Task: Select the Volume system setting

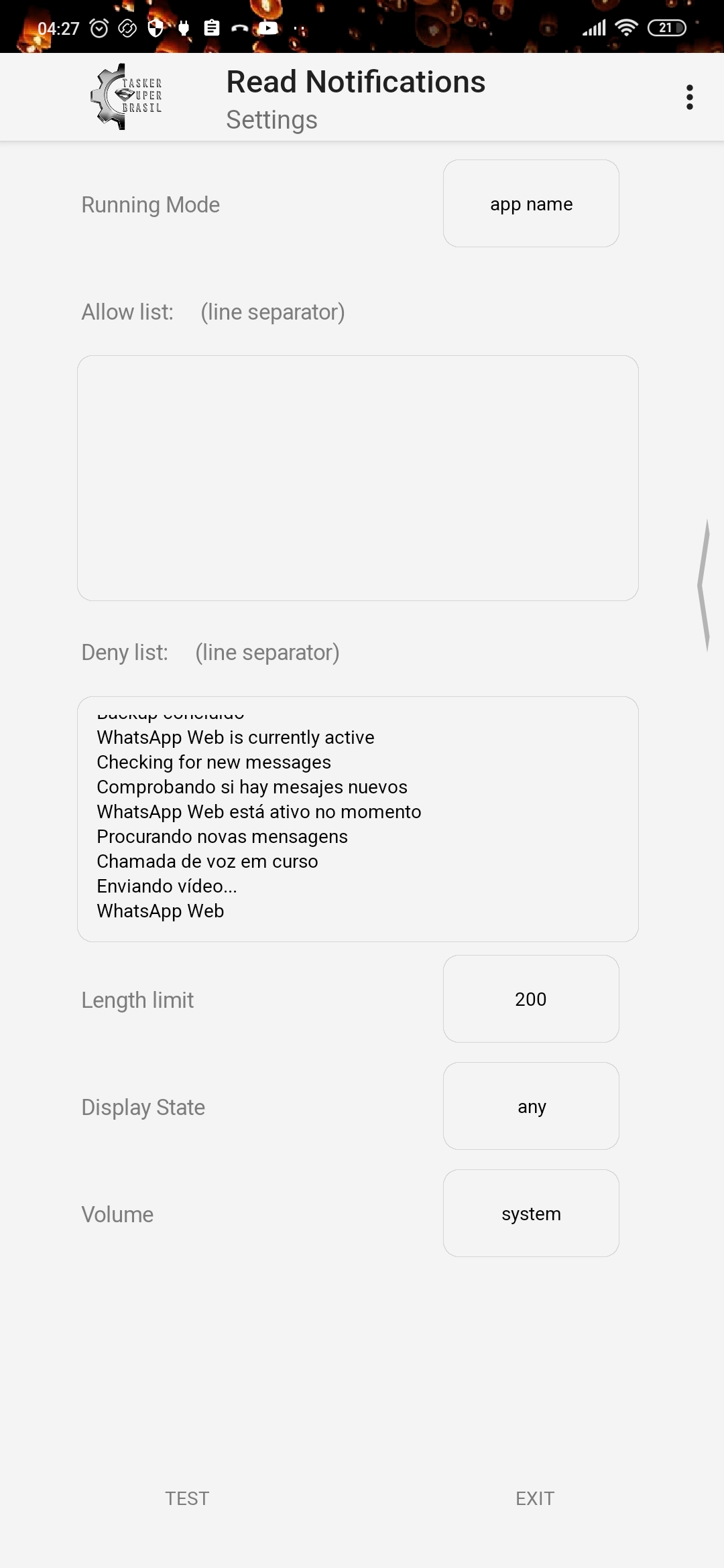Action: click(531, 1214)
